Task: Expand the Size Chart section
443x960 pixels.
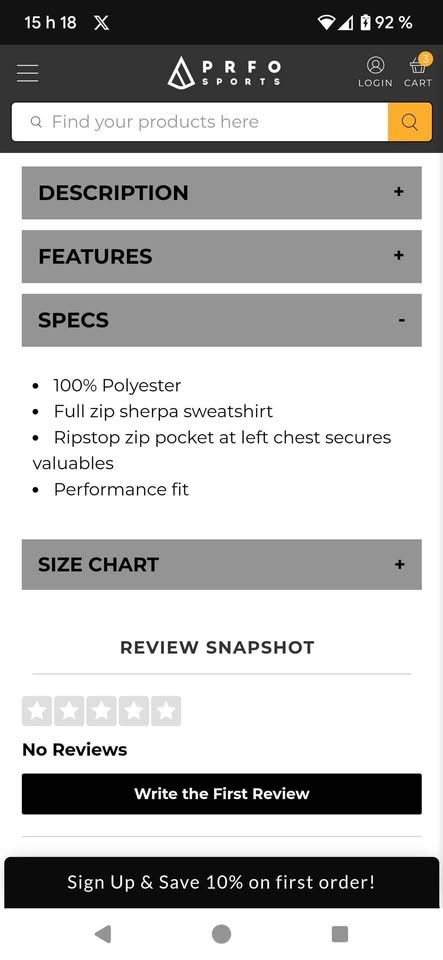Action: coord(222,564)
